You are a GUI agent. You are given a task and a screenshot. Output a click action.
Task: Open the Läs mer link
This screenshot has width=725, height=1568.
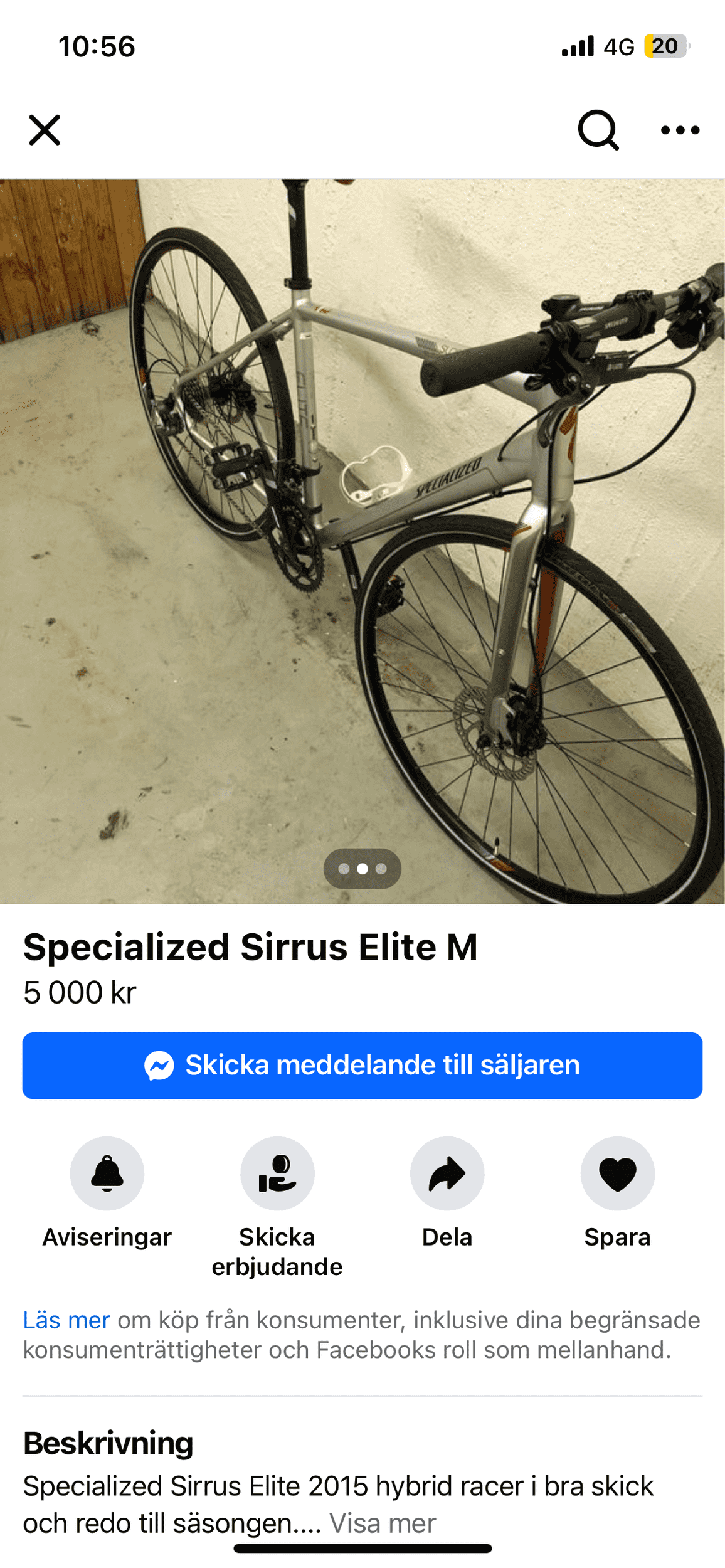tap(66, 1320)
